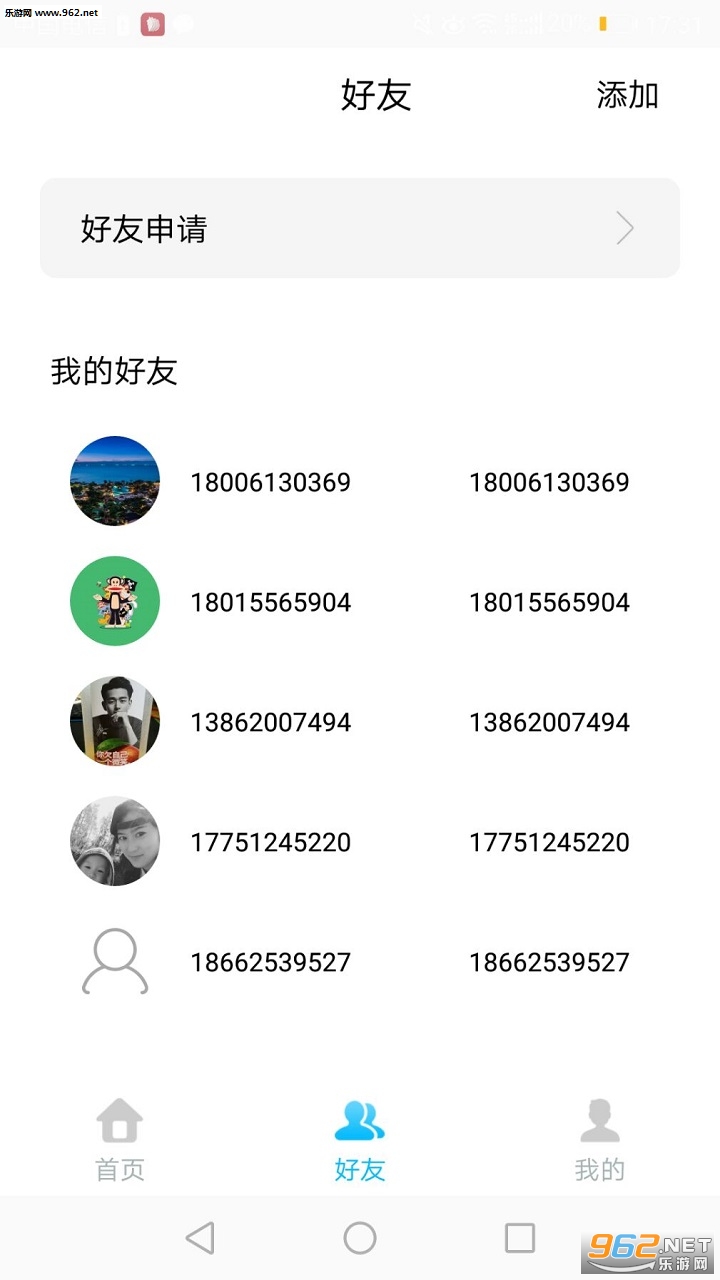Tap the system home button

click(360, 1238)
